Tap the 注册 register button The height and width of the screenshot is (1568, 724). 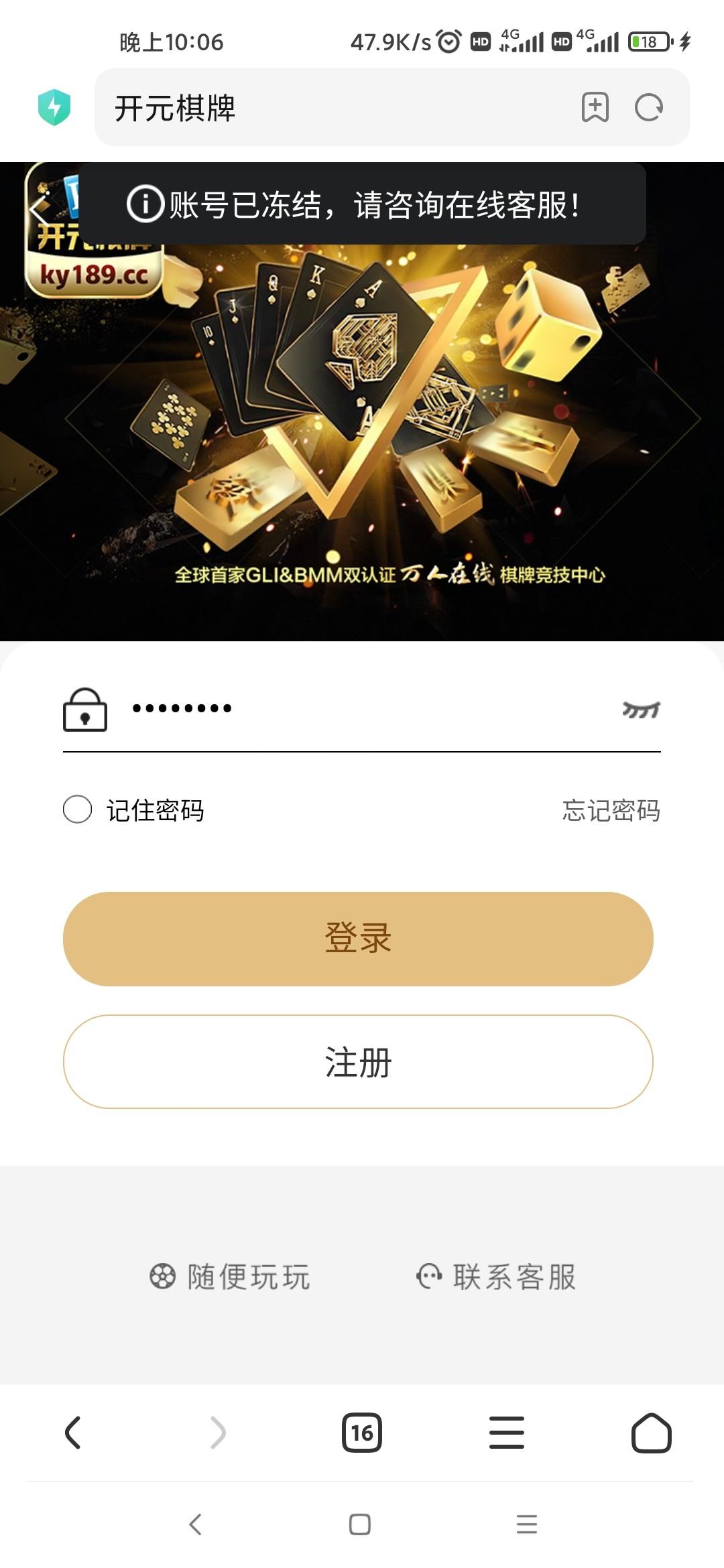358,1062
